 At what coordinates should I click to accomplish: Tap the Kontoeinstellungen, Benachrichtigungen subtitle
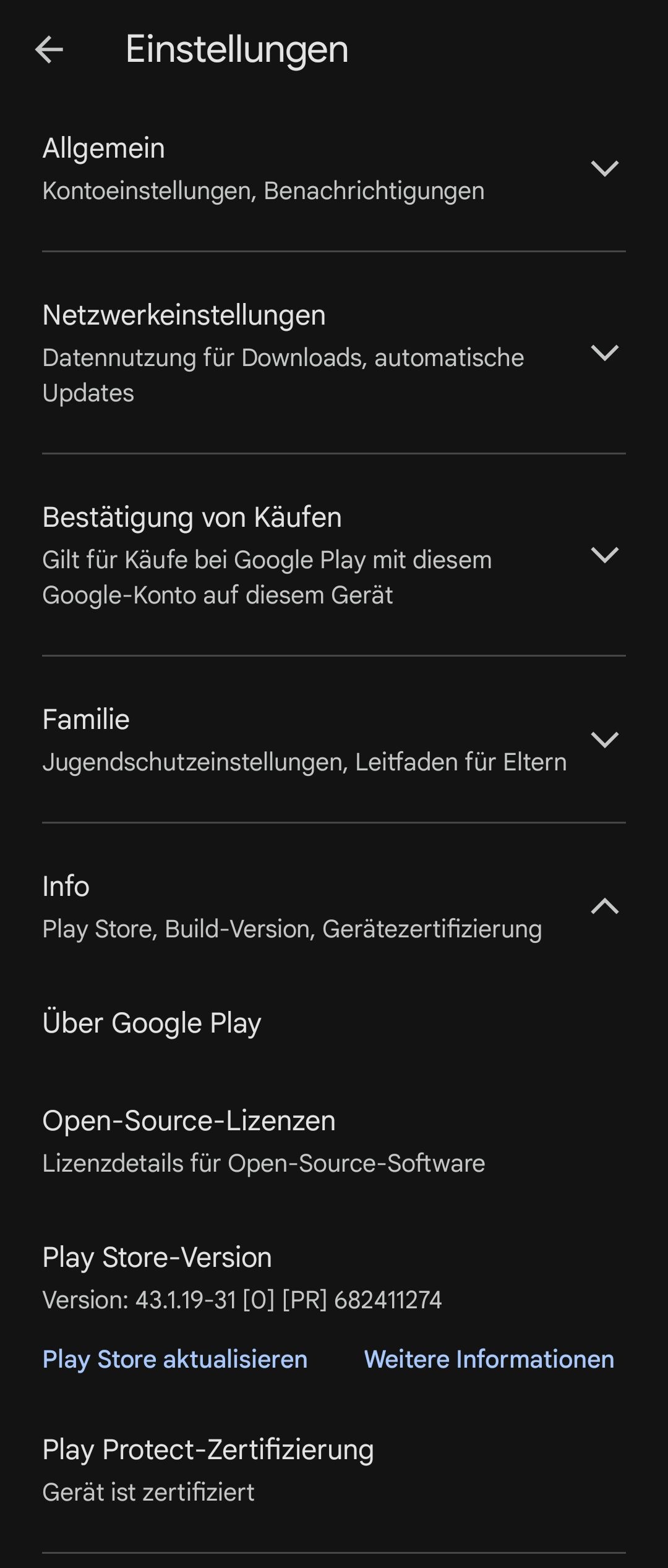tap(262, 191)
